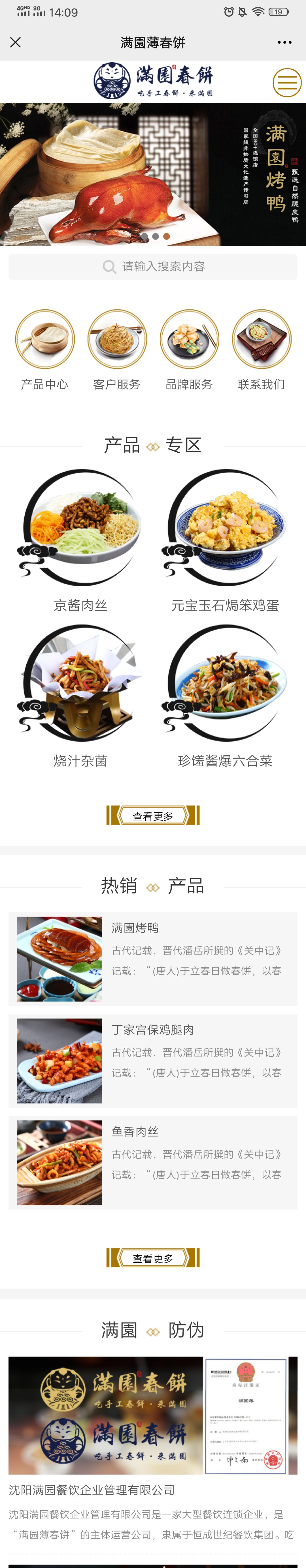View the 鱼香肉丝 hot product
The image size is (306, 1568).
[153, 1162]
